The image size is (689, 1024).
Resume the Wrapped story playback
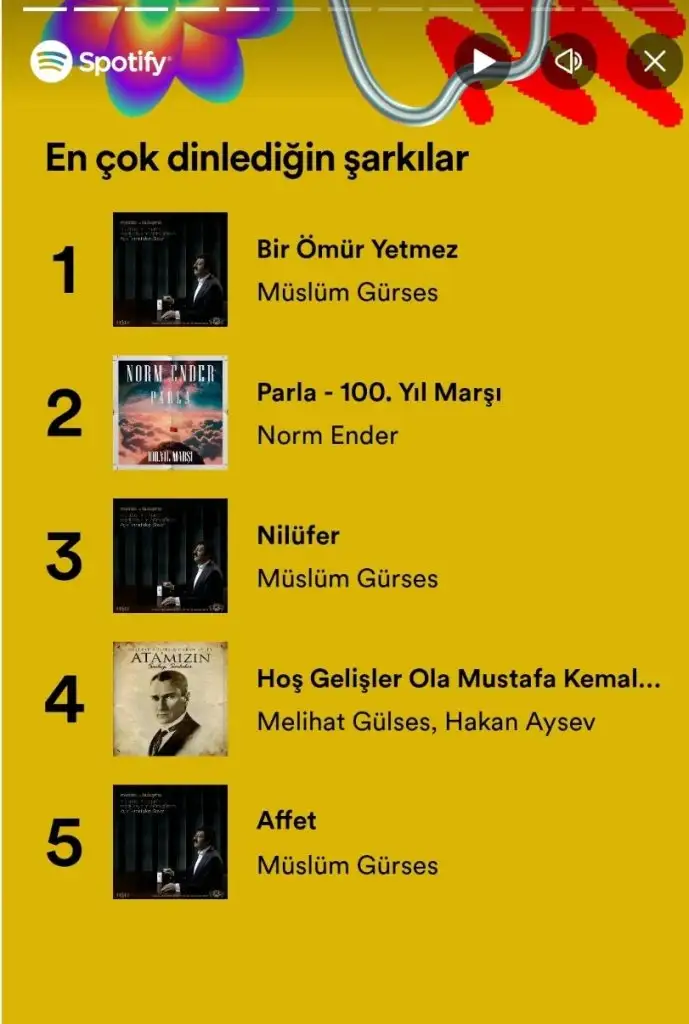pyautogui.click(x=484, y=62)
